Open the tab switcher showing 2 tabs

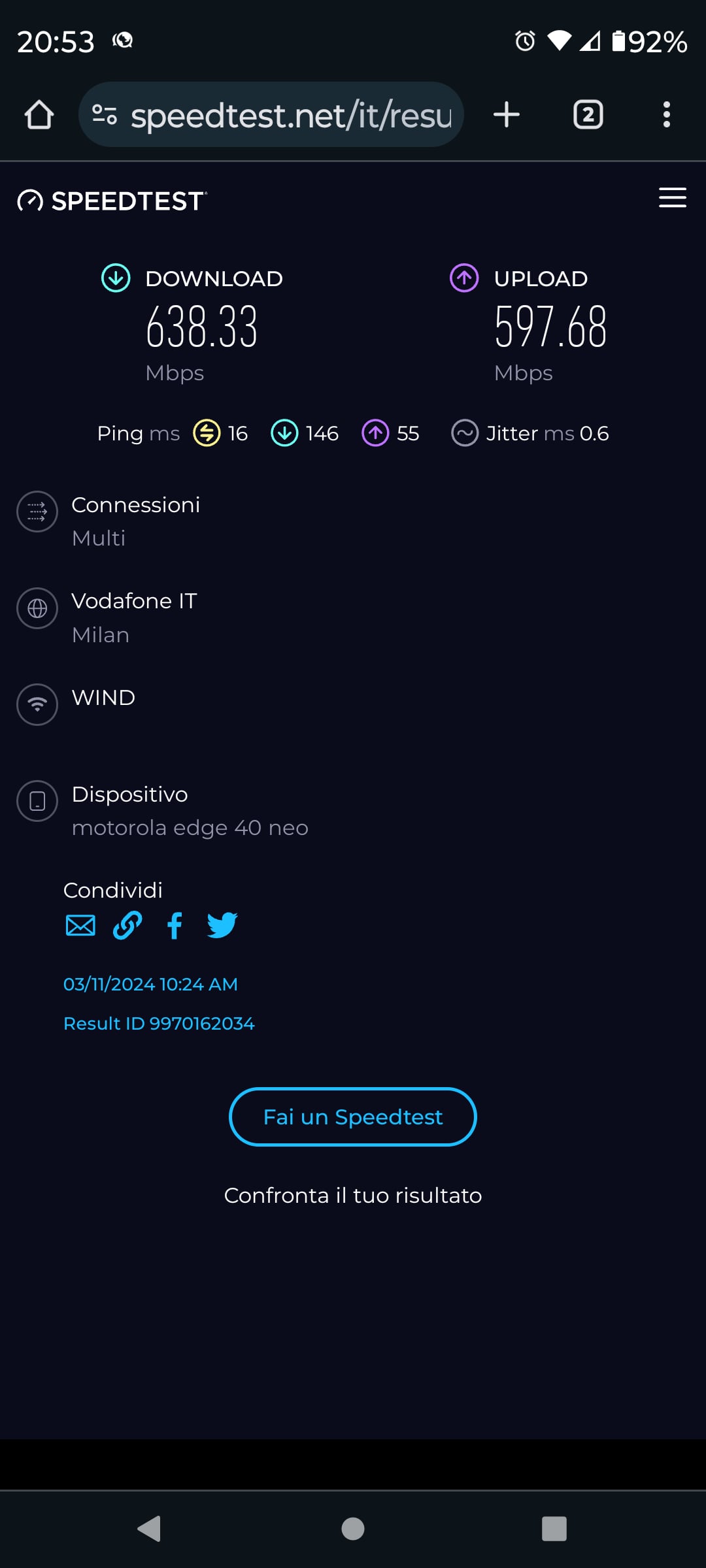pyautogui.click(x=588, y=115)
